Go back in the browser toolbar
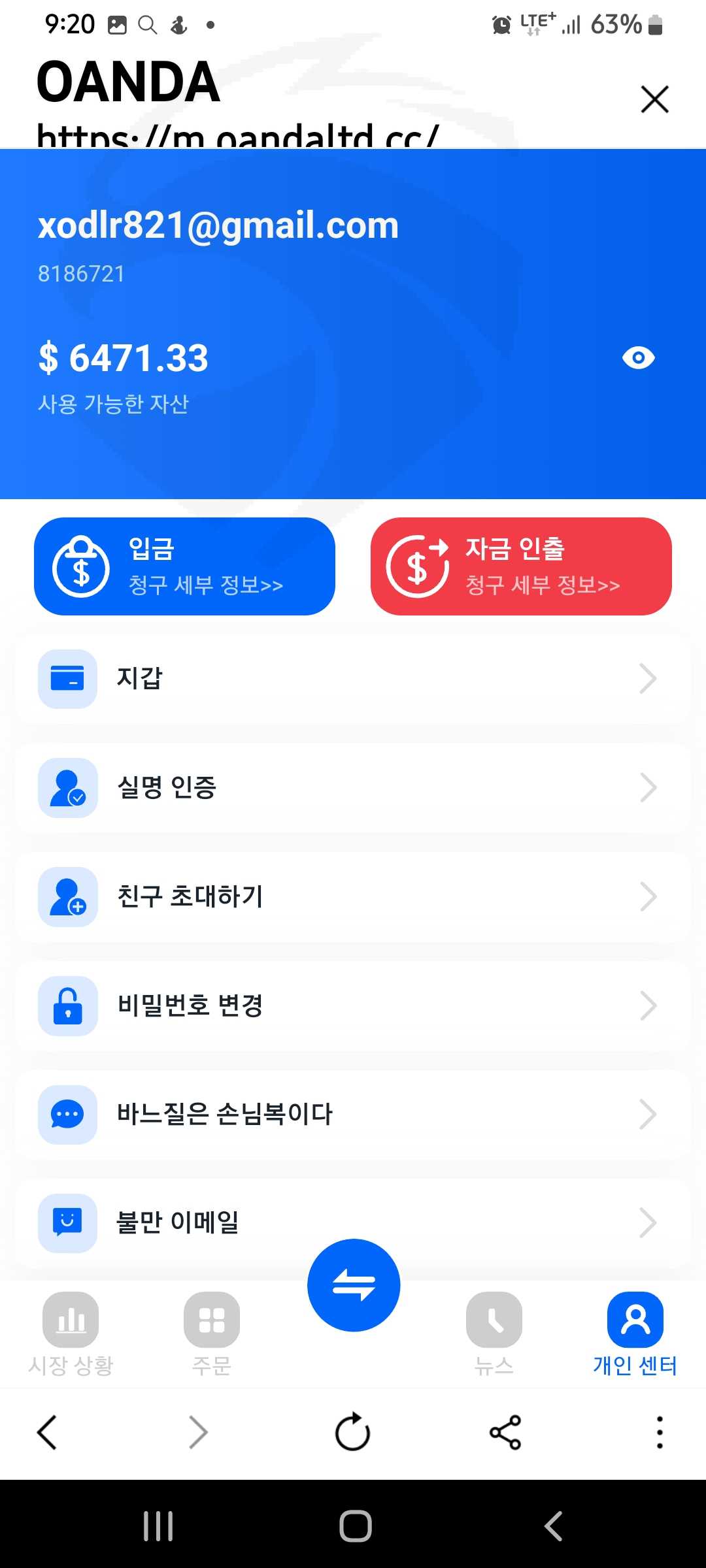The height and width of the screenshot is (1568, 706). click(x=47, y=1432)
